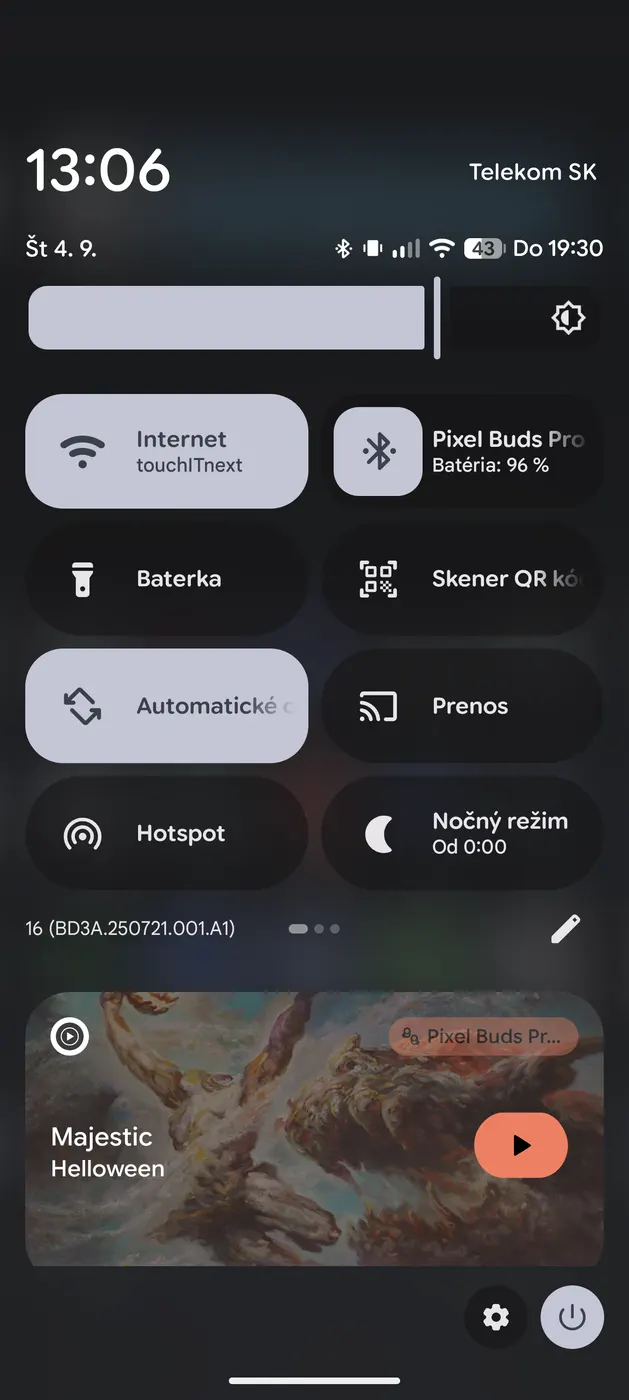Disable the Automatické auto-rotate tile
The height and width of the screenshot is (1400, 629).
[x=166, y=706]
